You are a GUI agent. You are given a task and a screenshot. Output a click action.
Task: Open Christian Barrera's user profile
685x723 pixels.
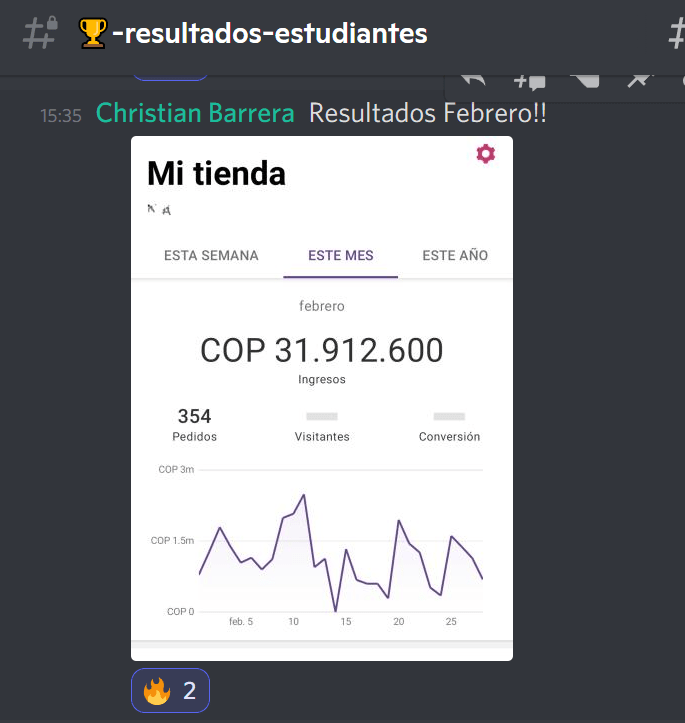pyautogui.click(x=195, y=114)
